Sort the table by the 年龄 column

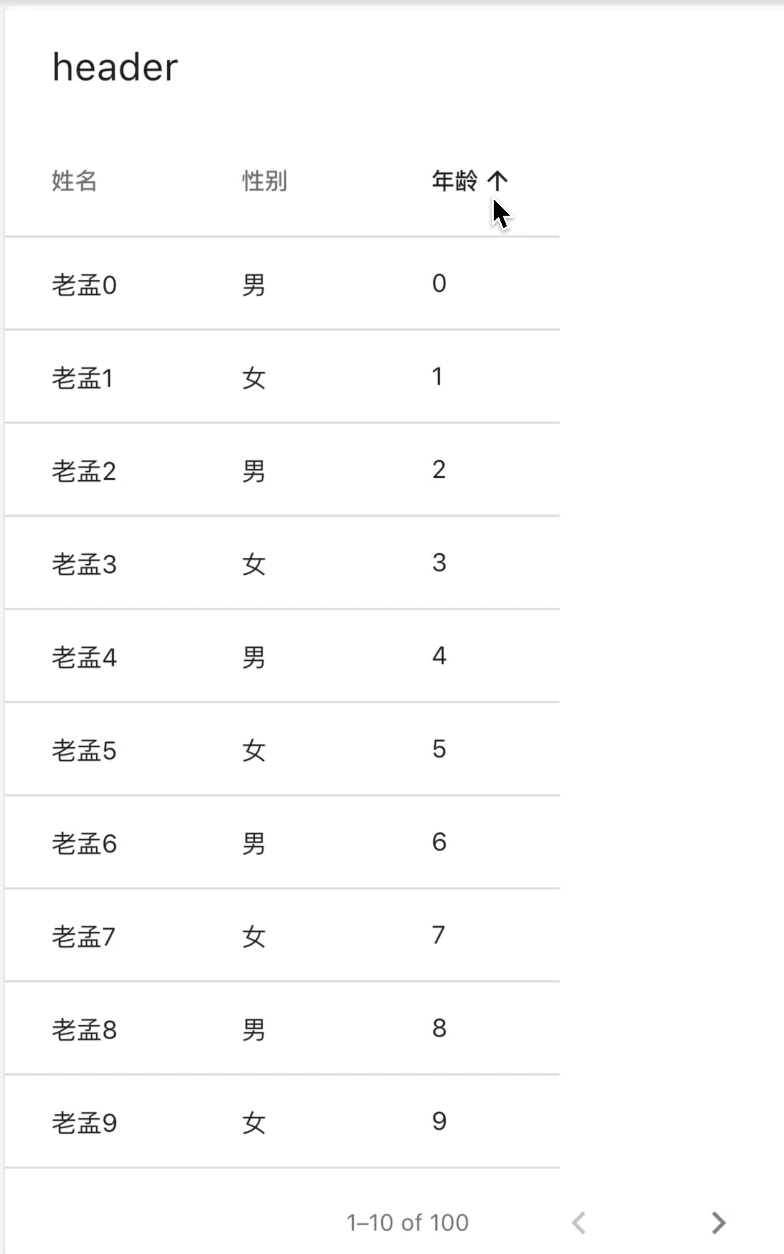(456, 181)
